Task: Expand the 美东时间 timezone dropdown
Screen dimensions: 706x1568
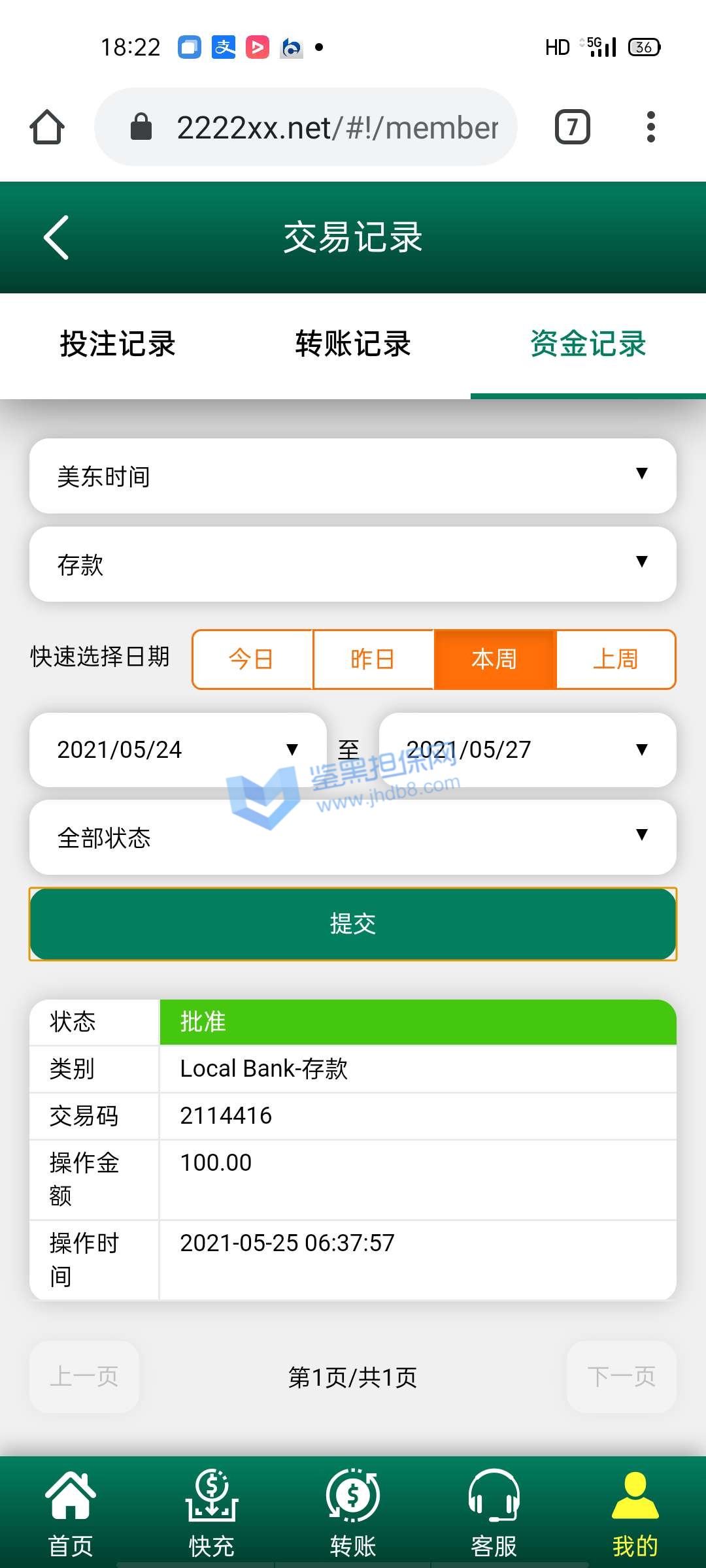Action: [353, 476]
